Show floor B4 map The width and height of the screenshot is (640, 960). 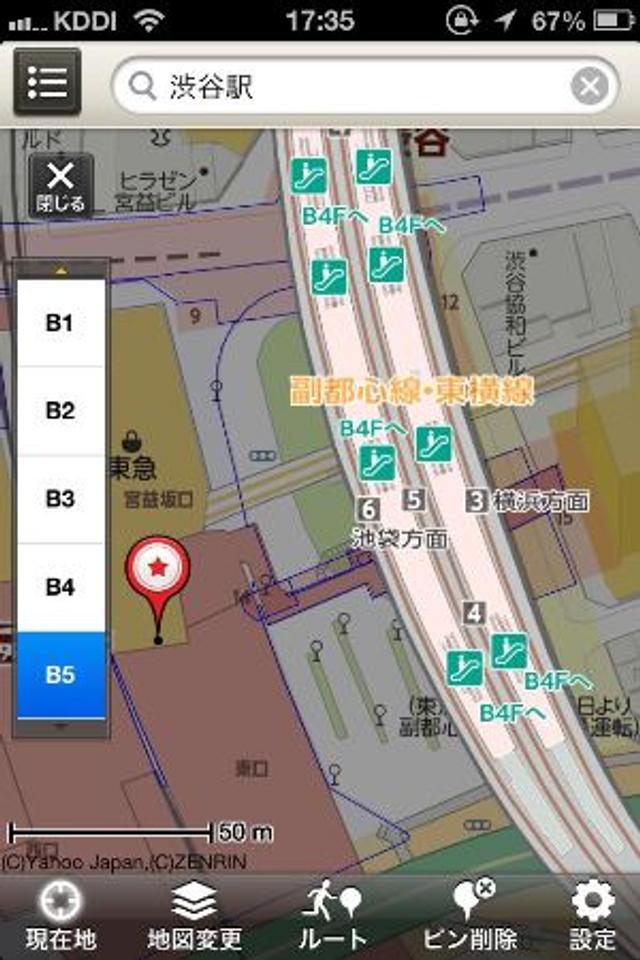click(61, 587)
